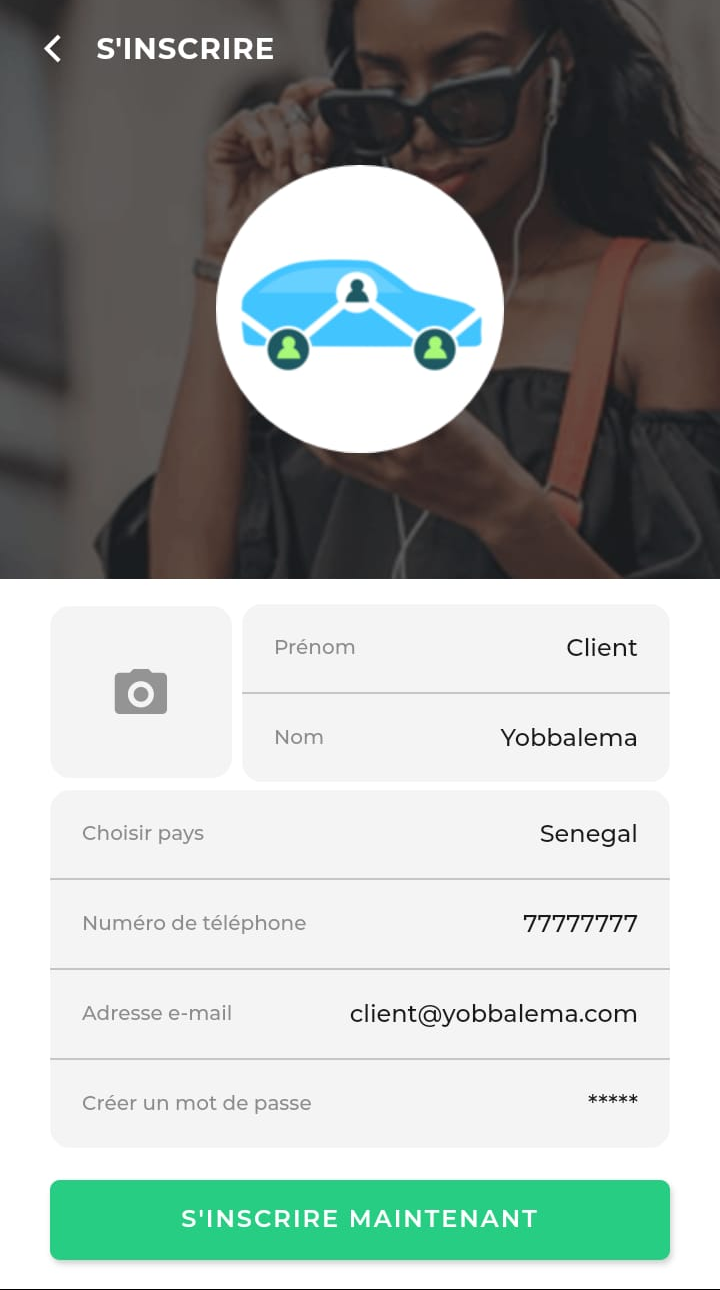Open the Choisir pays country picker
This screenshot has width=720, height=1290.
coord(360,834)
